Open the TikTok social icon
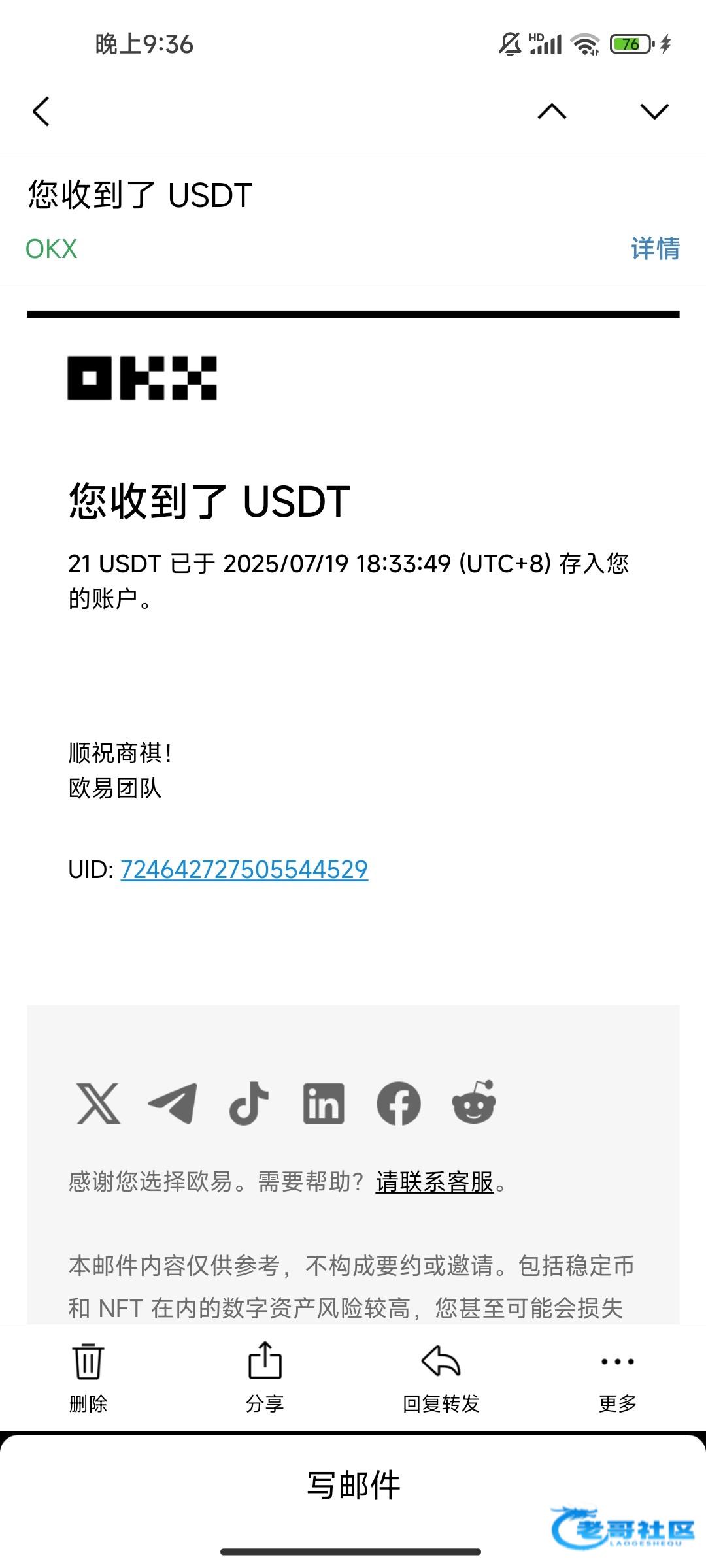This screenshot has height=1568, width=706. [249, 1103]
